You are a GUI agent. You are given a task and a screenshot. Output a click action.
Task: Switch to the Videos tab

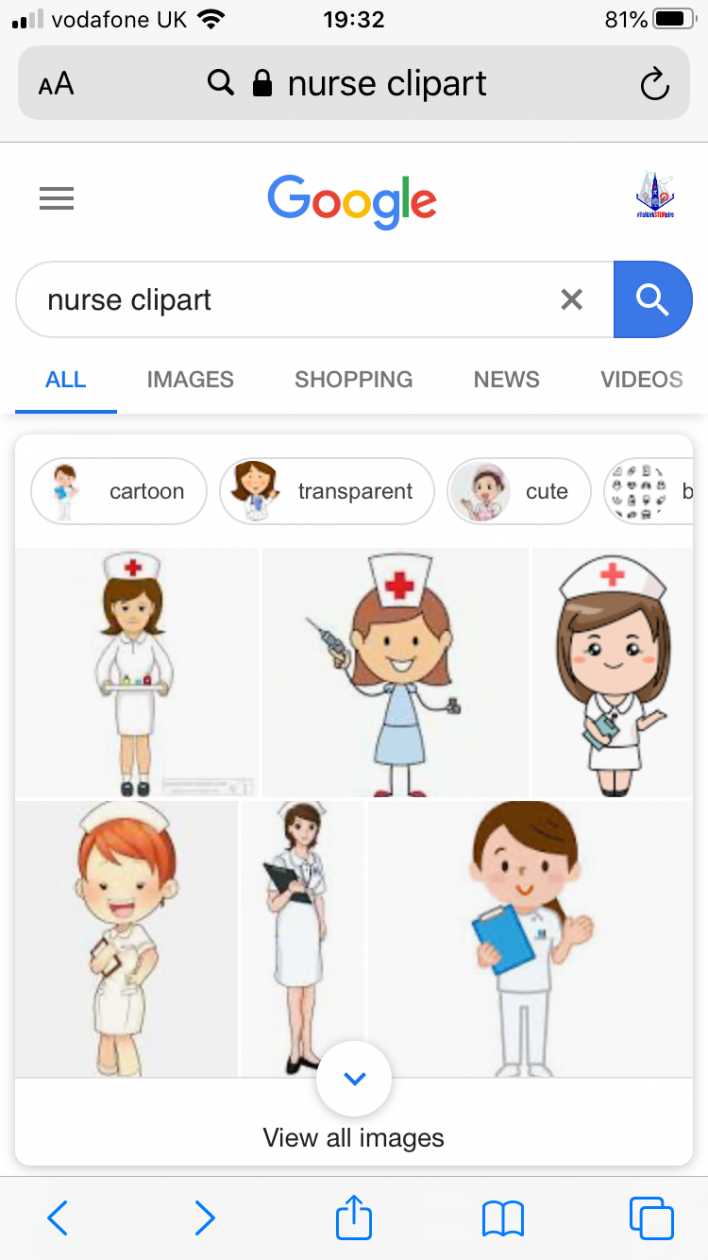click(x=641, y=380)
